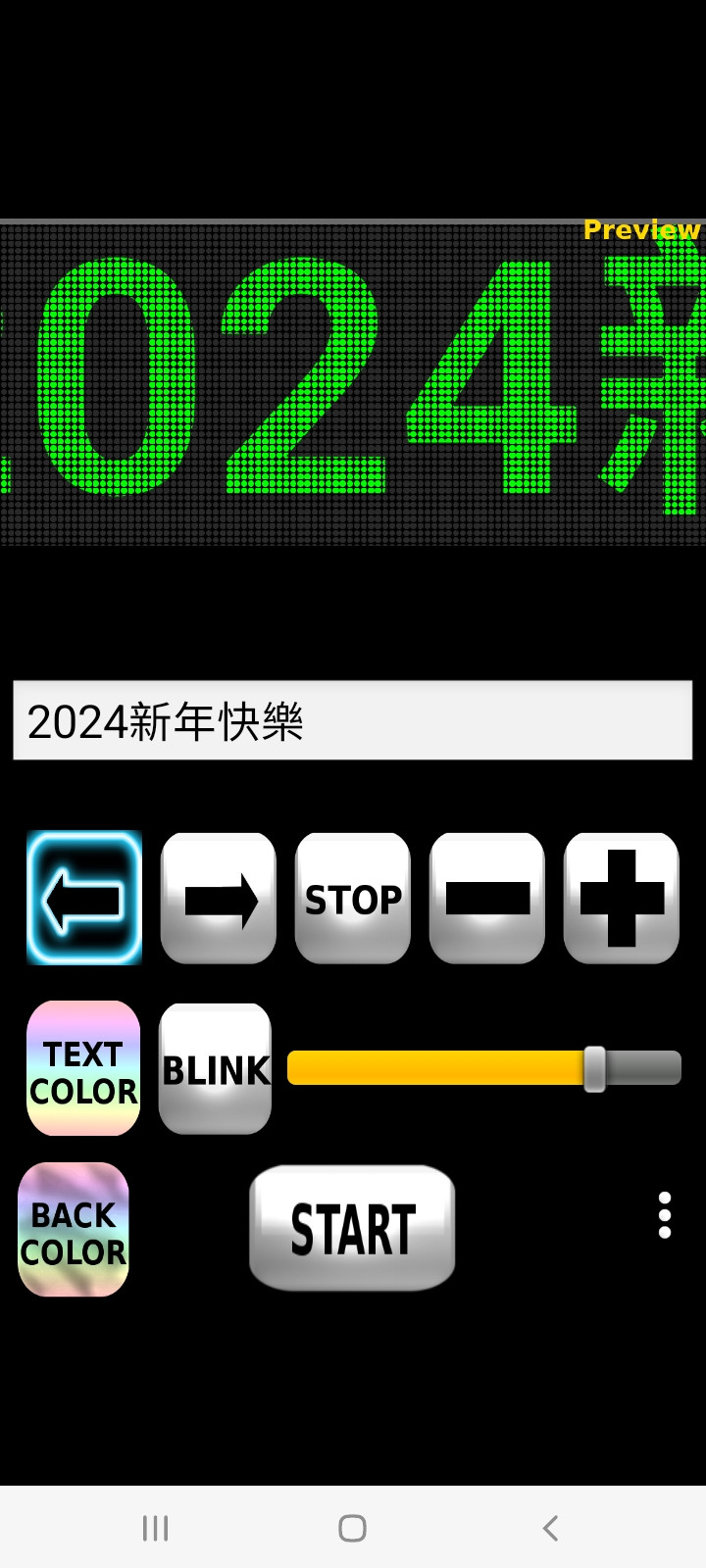Image resolution: width=706 pixels, height=1568 pixels.
Task: Tap the yellow speed slider
Action: point(483,1068)
